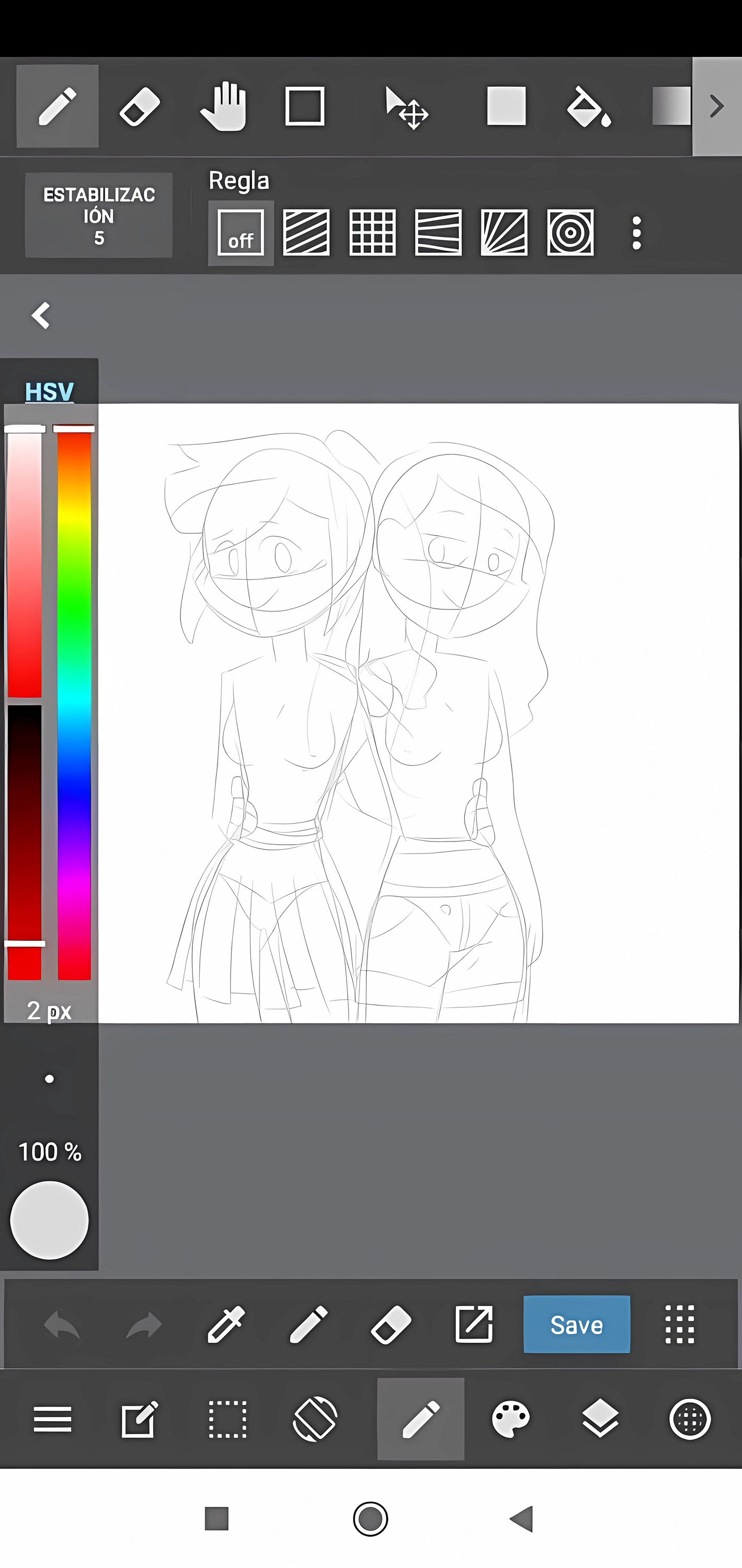Open the hamburger main menu

52,1420
